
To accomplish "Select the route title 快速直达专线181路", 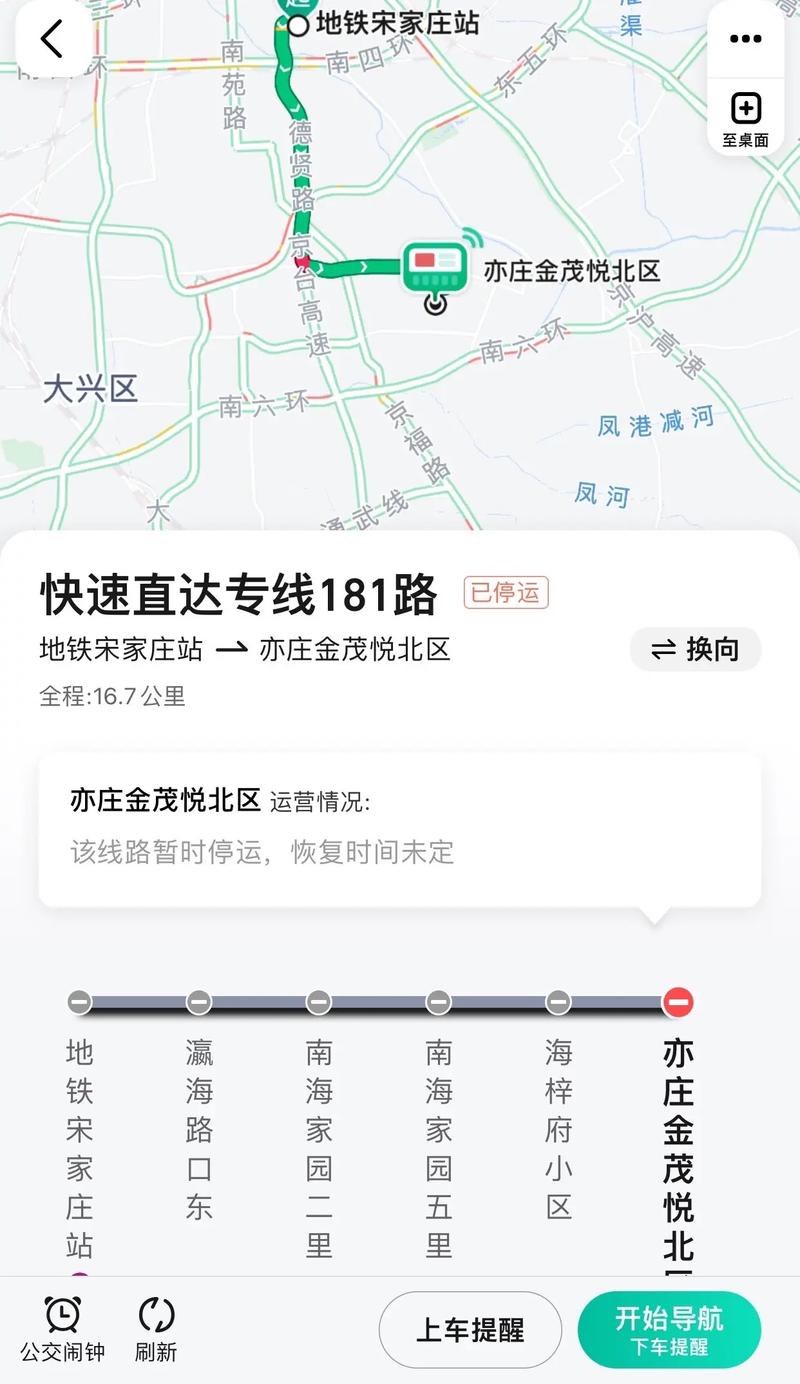I will (x=240, y=592).
